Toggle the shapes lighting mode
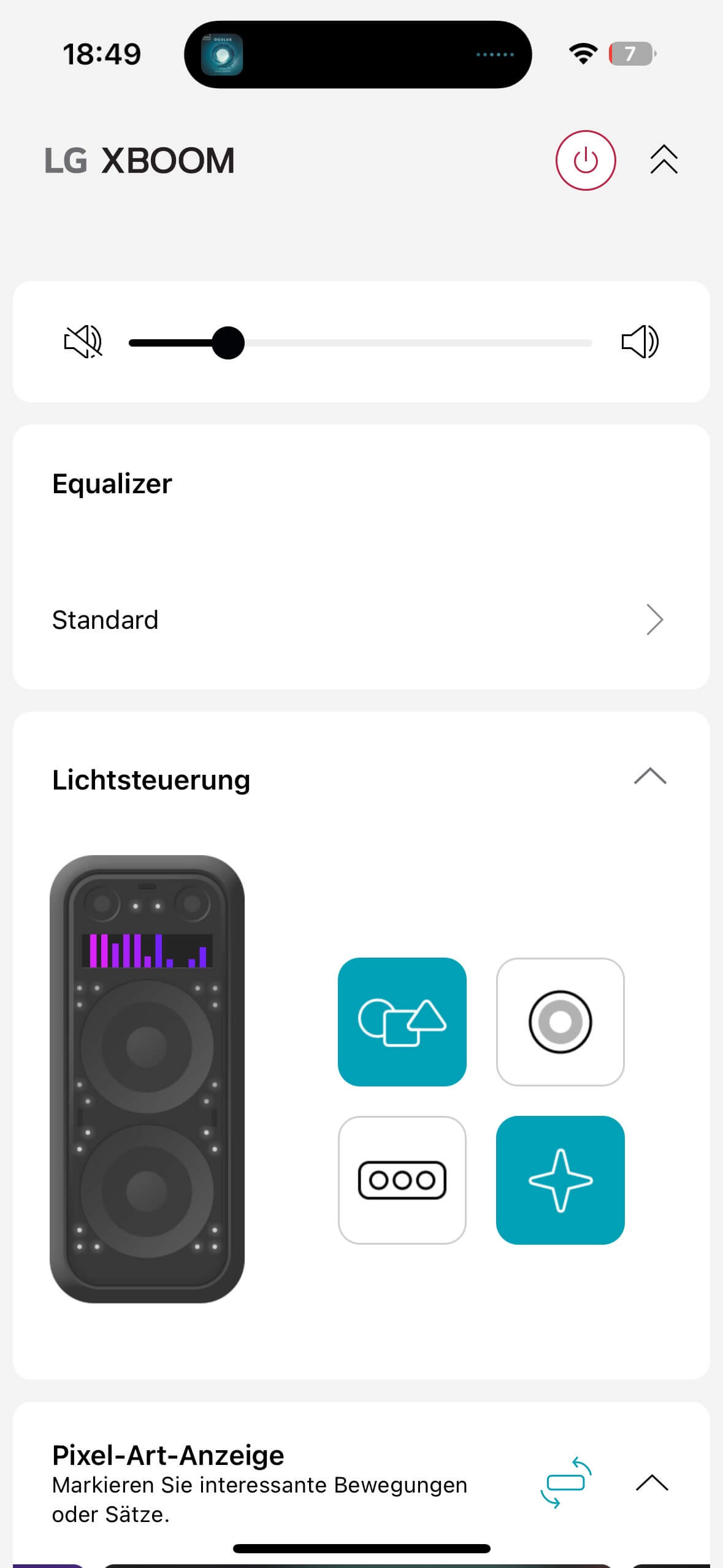The height and width of the screenshot is (1568, 723). click(x=402, y=1021)
